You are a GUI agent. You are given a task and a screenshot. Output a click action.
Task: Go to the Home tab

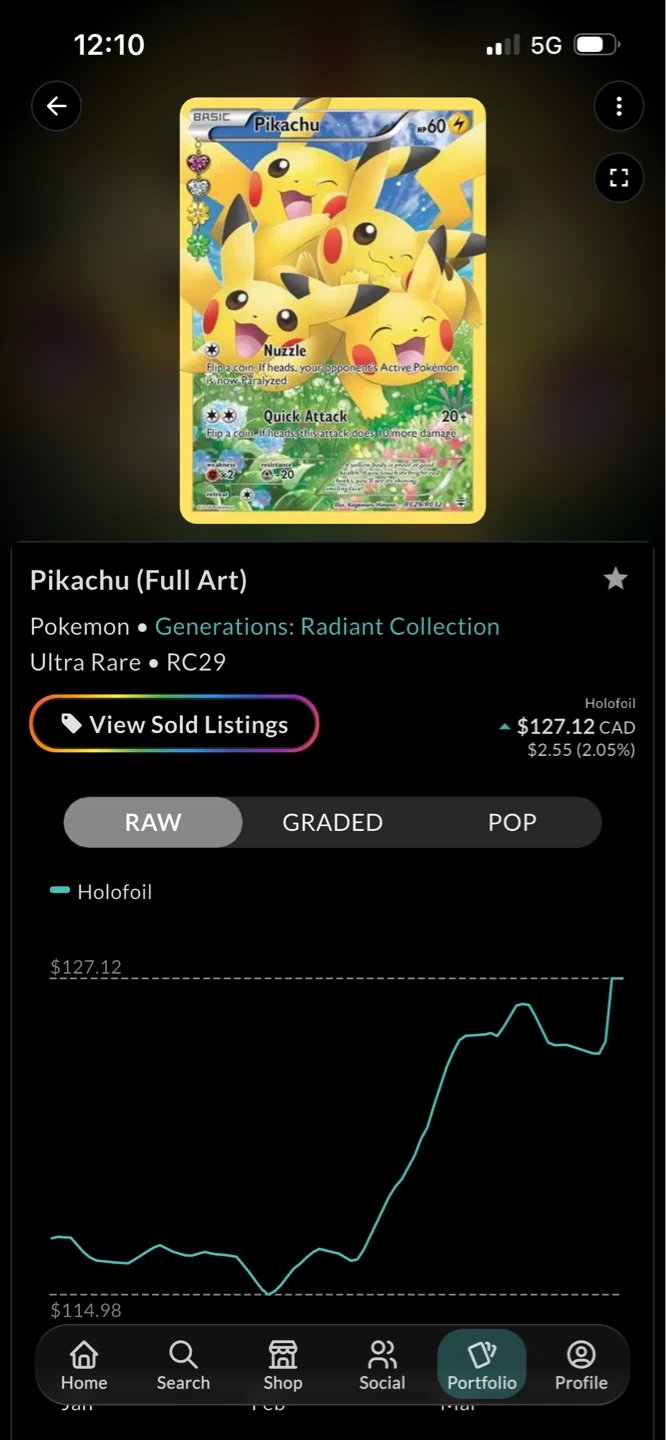pos(84,1366)
